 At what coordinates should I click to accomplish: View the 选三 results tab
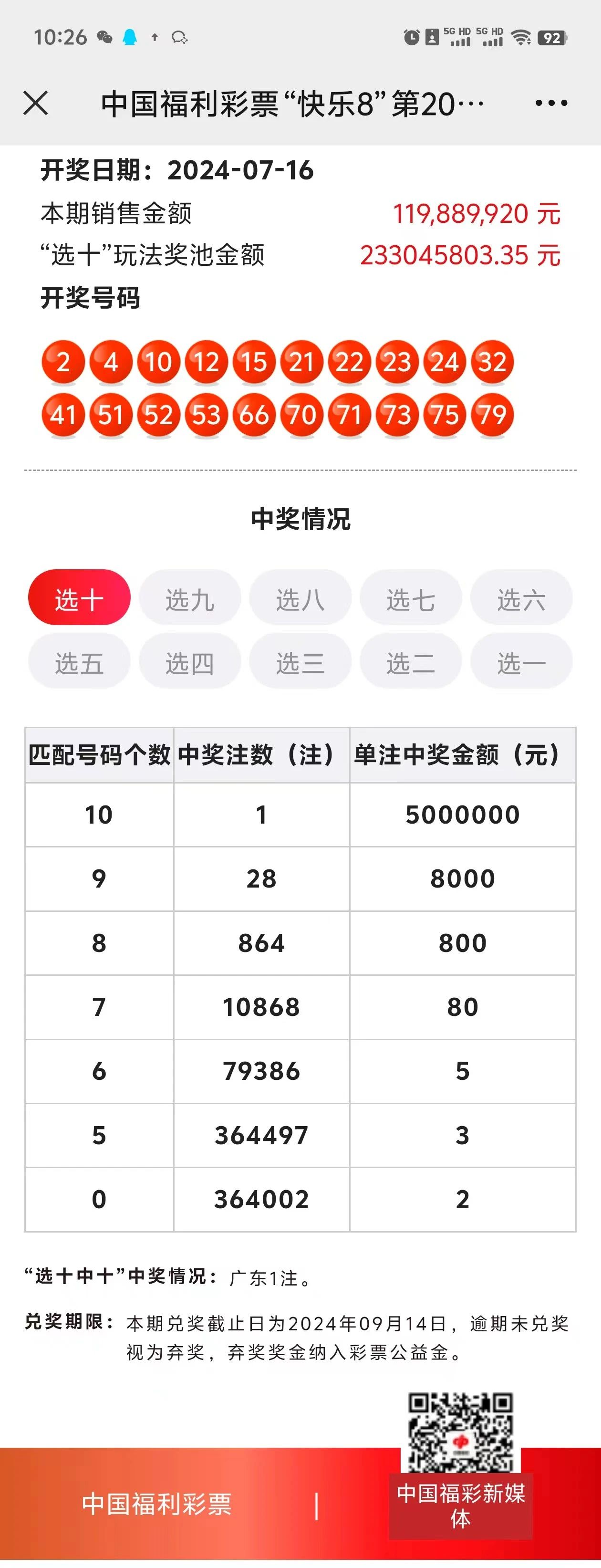coord(300,662)
